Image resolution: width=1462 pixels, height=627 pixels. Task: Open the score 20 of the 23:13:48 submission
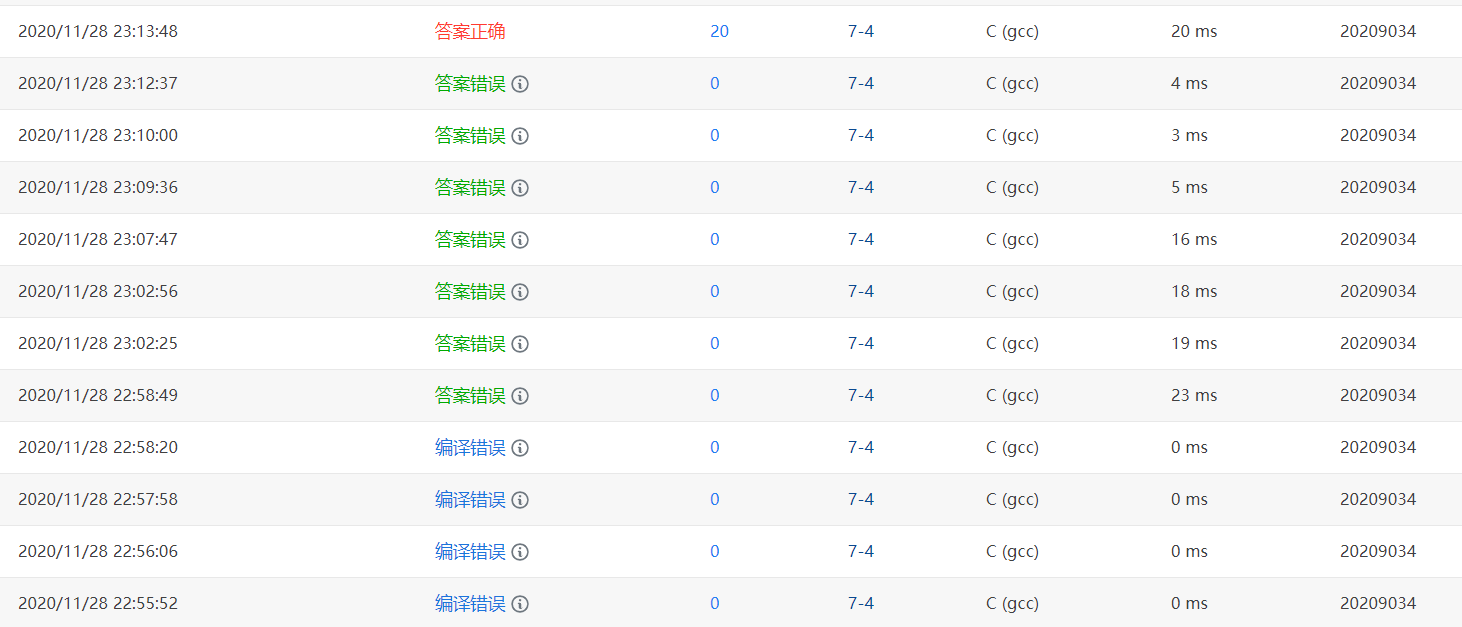tap(719, 31)
